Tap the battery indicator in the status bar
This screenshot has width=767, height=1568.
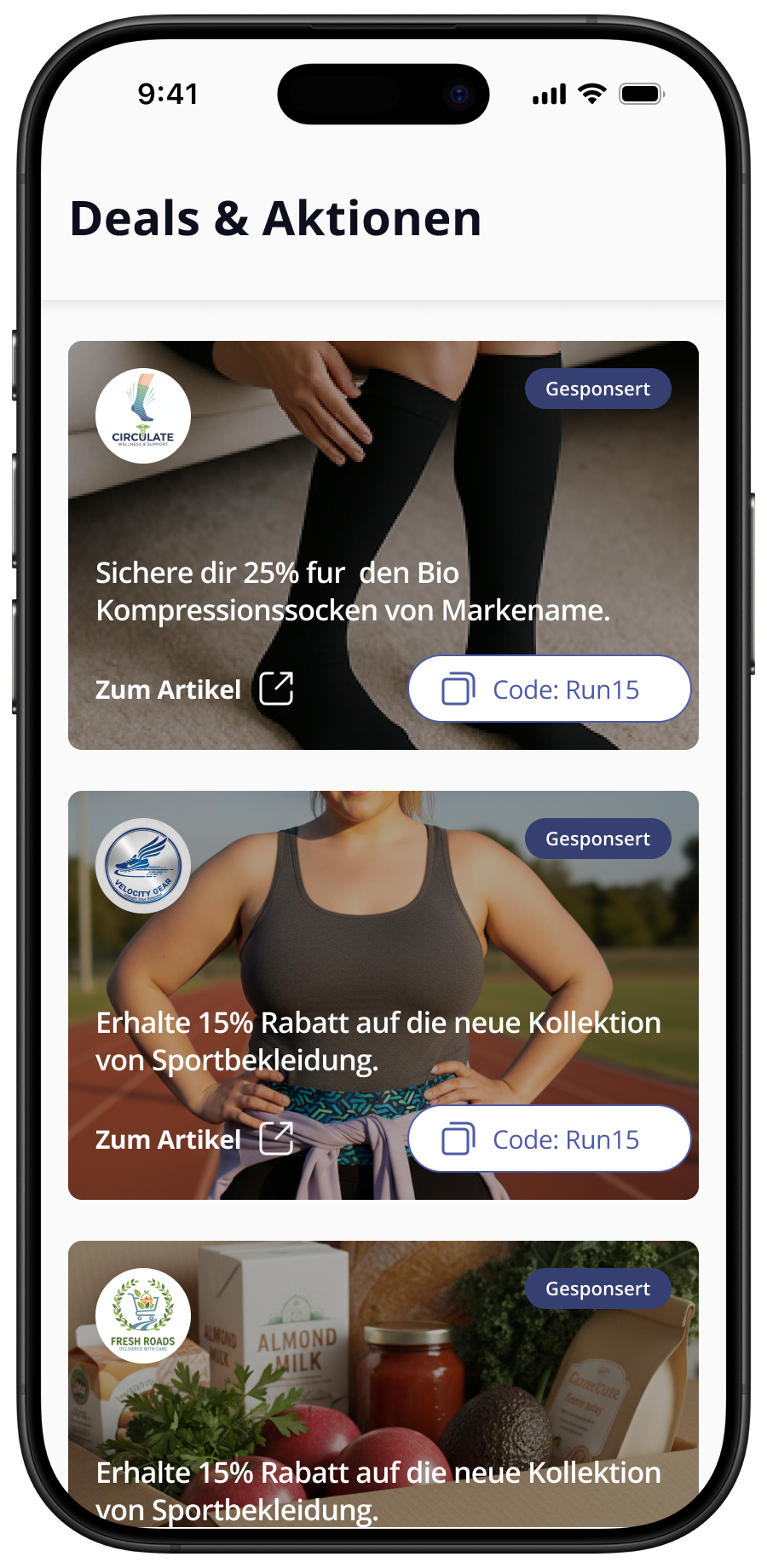(x=641, y=95)
